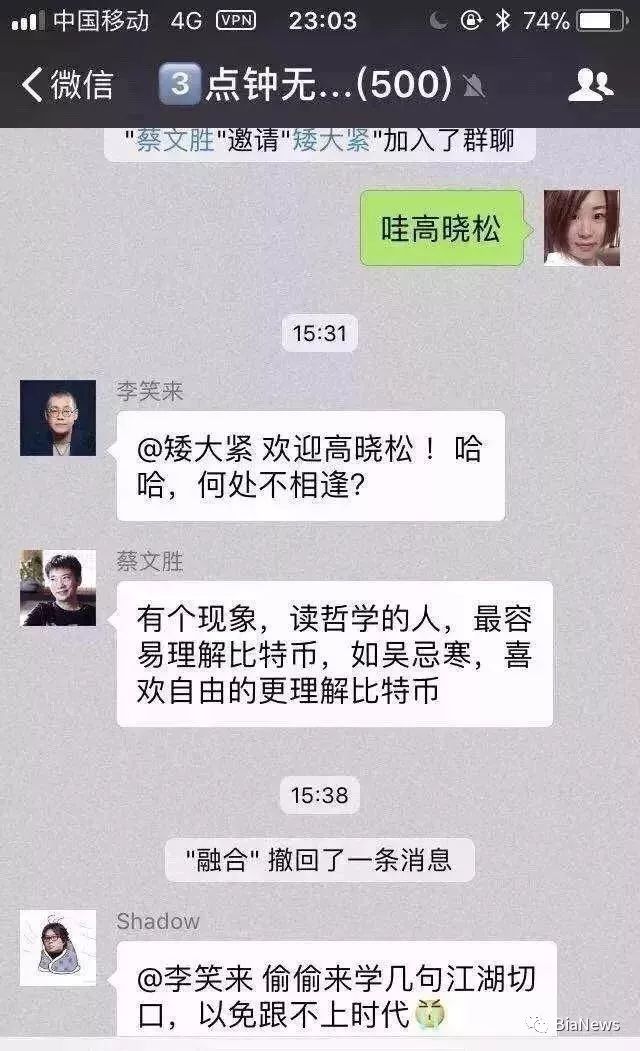Go back to the 微信 chat list
The image size is (640, 1051).
tap(67, 85)
